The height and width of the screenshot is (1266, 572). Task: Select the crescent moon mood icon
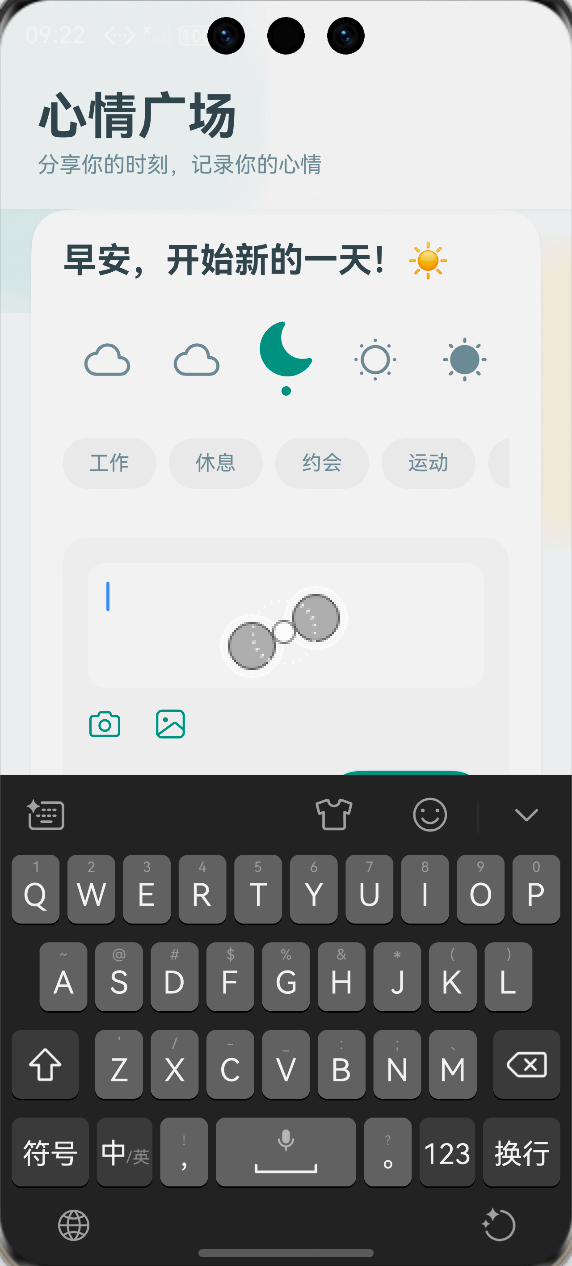(x=286, y=351)
